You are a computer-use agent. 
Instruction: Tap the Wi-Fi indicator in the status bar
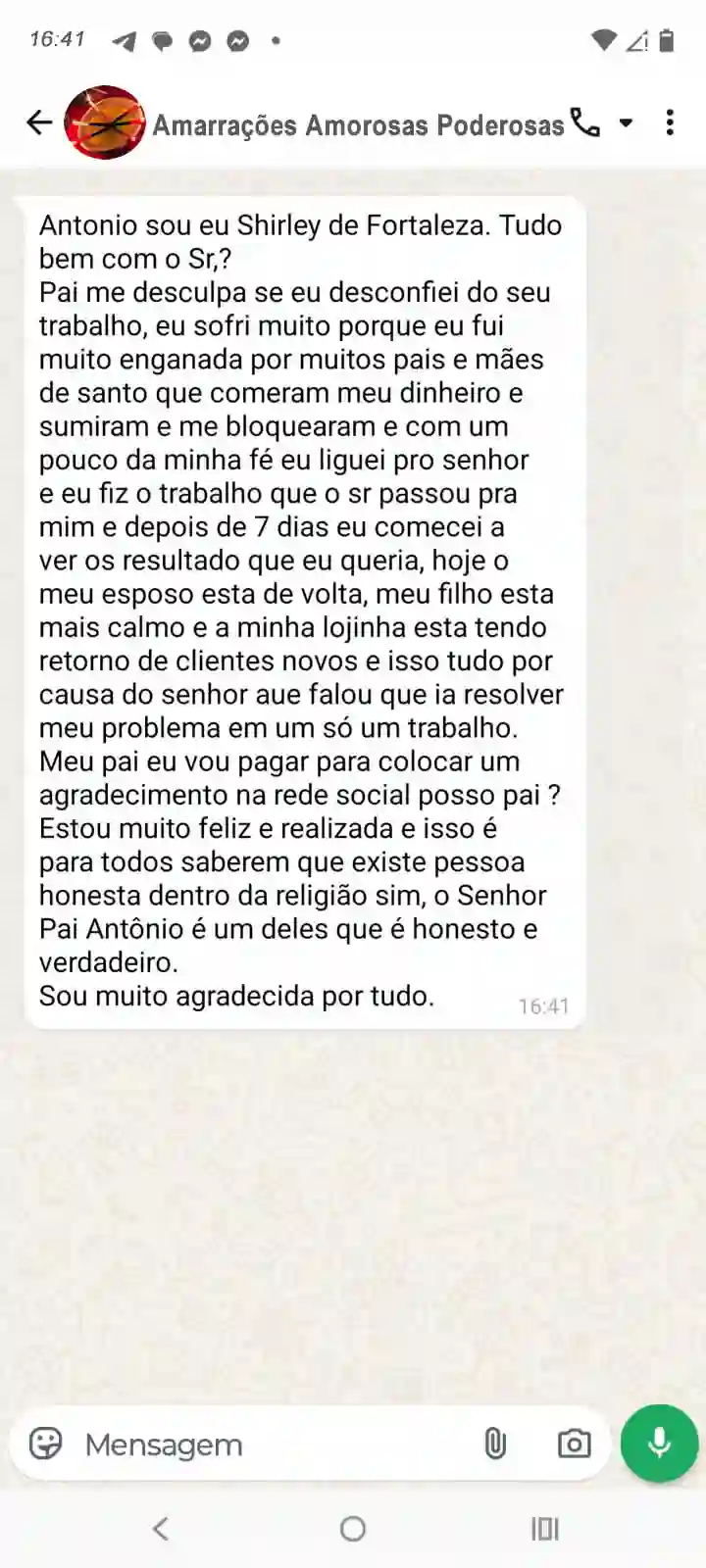[604, 41]
